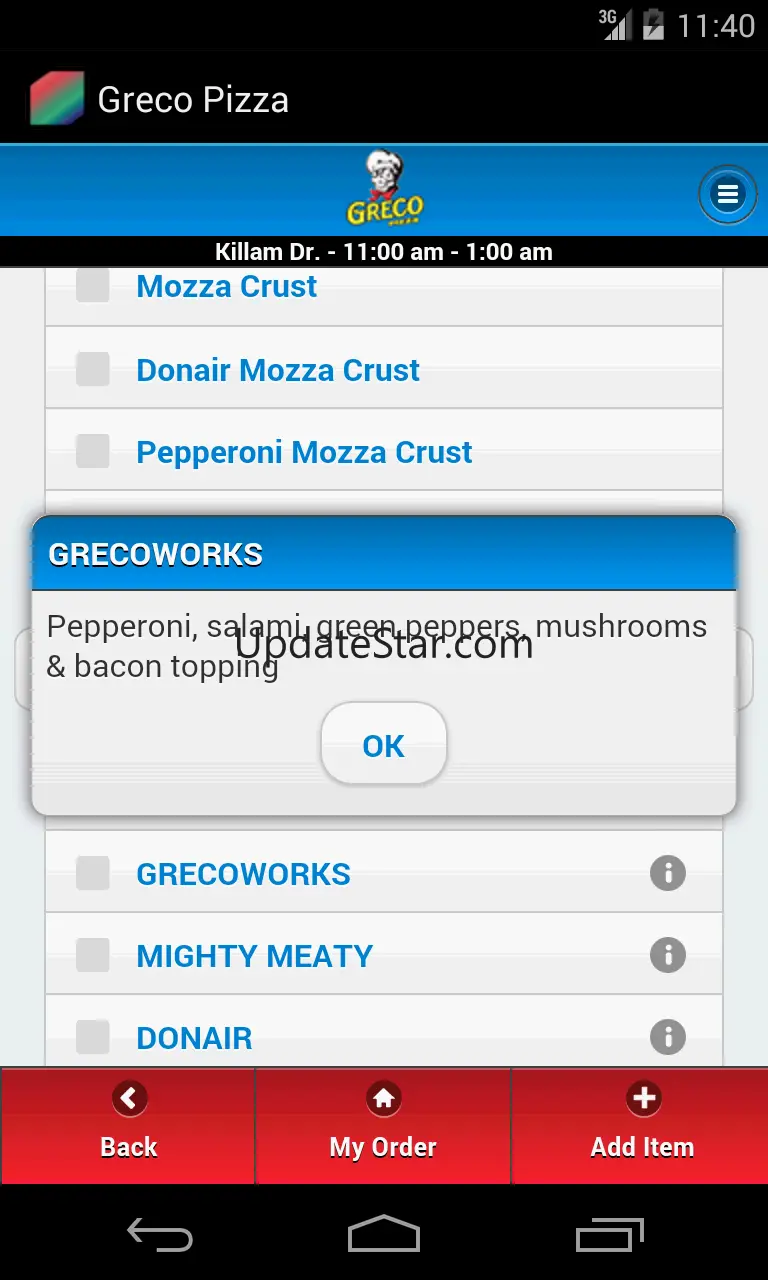The width and height of the screenshot is (768, 1280).
Task: Add Item to the order
Action: point(641,1125)
